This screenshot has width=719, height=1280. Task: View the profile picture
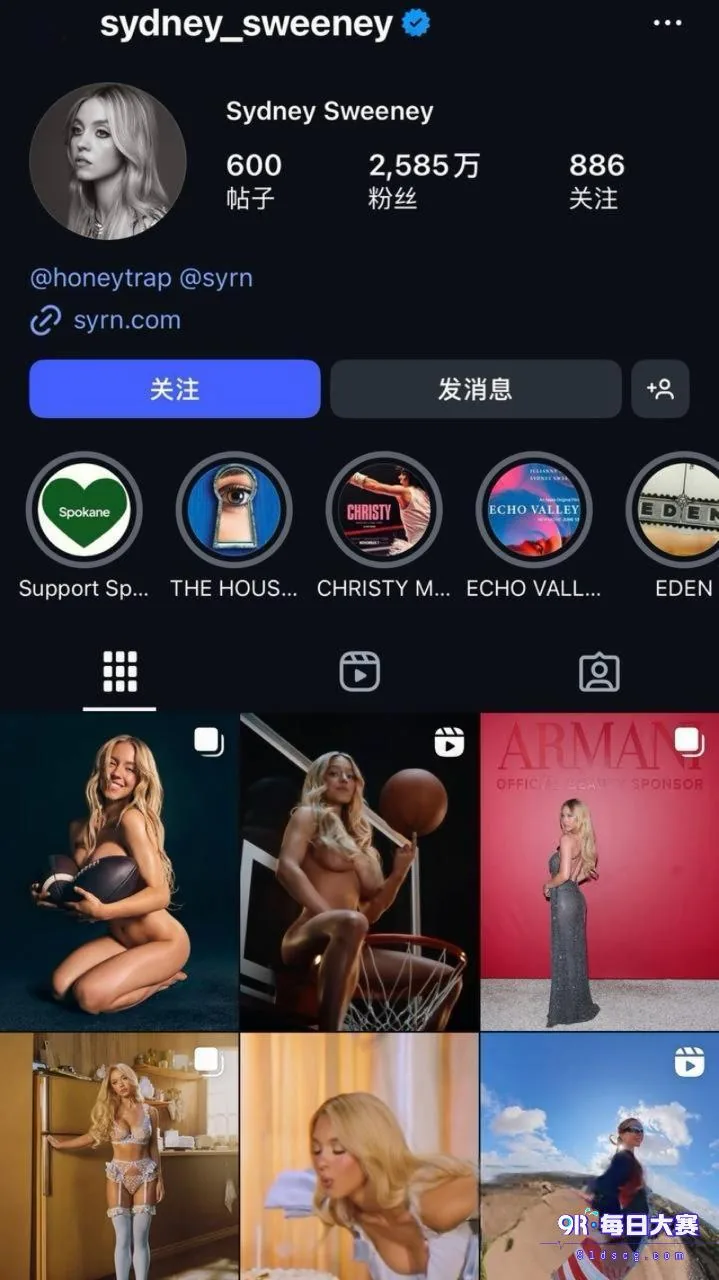pyautogui.click(x=108, y=161)
